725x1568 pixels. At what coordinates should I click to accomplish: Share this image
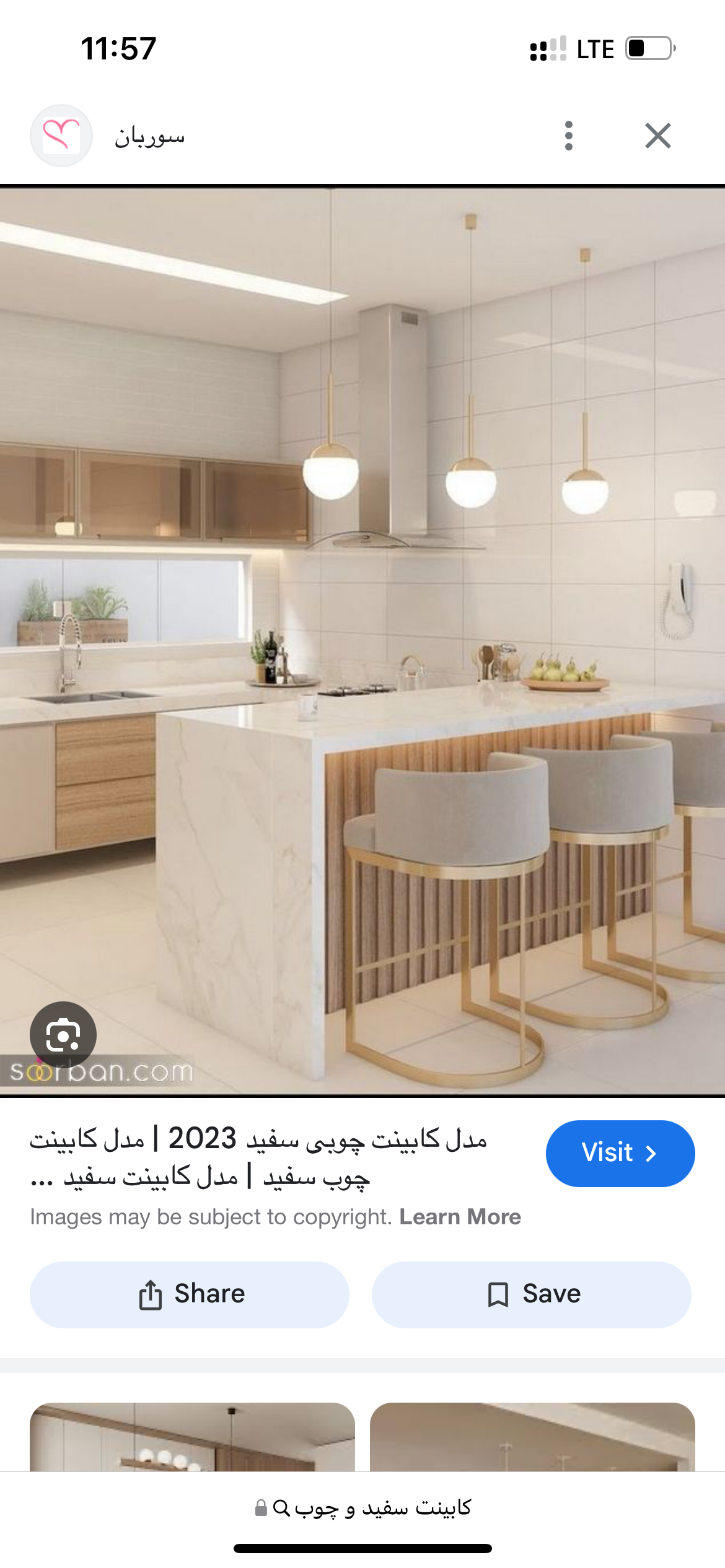click(190, 1294)
